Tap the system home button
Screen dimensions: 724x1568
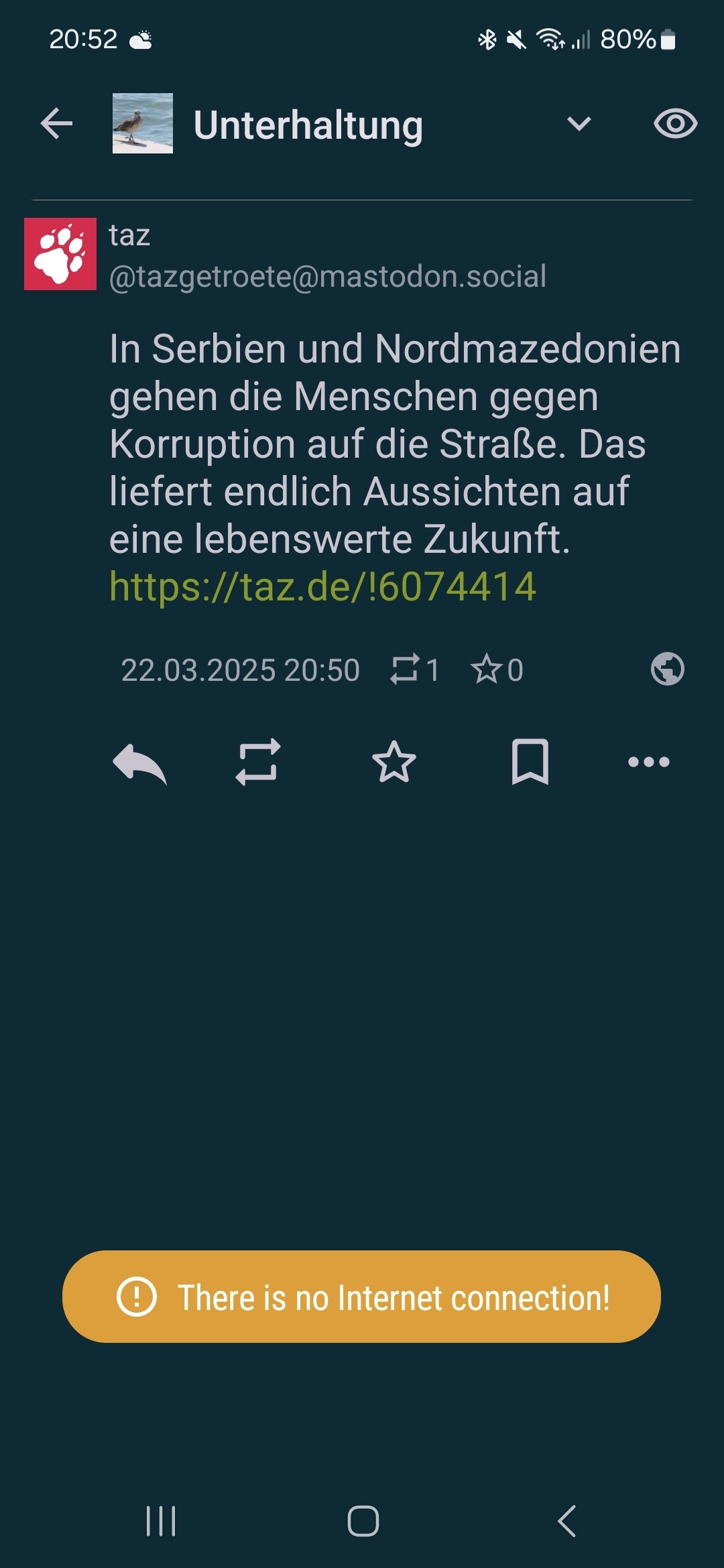363,1520
